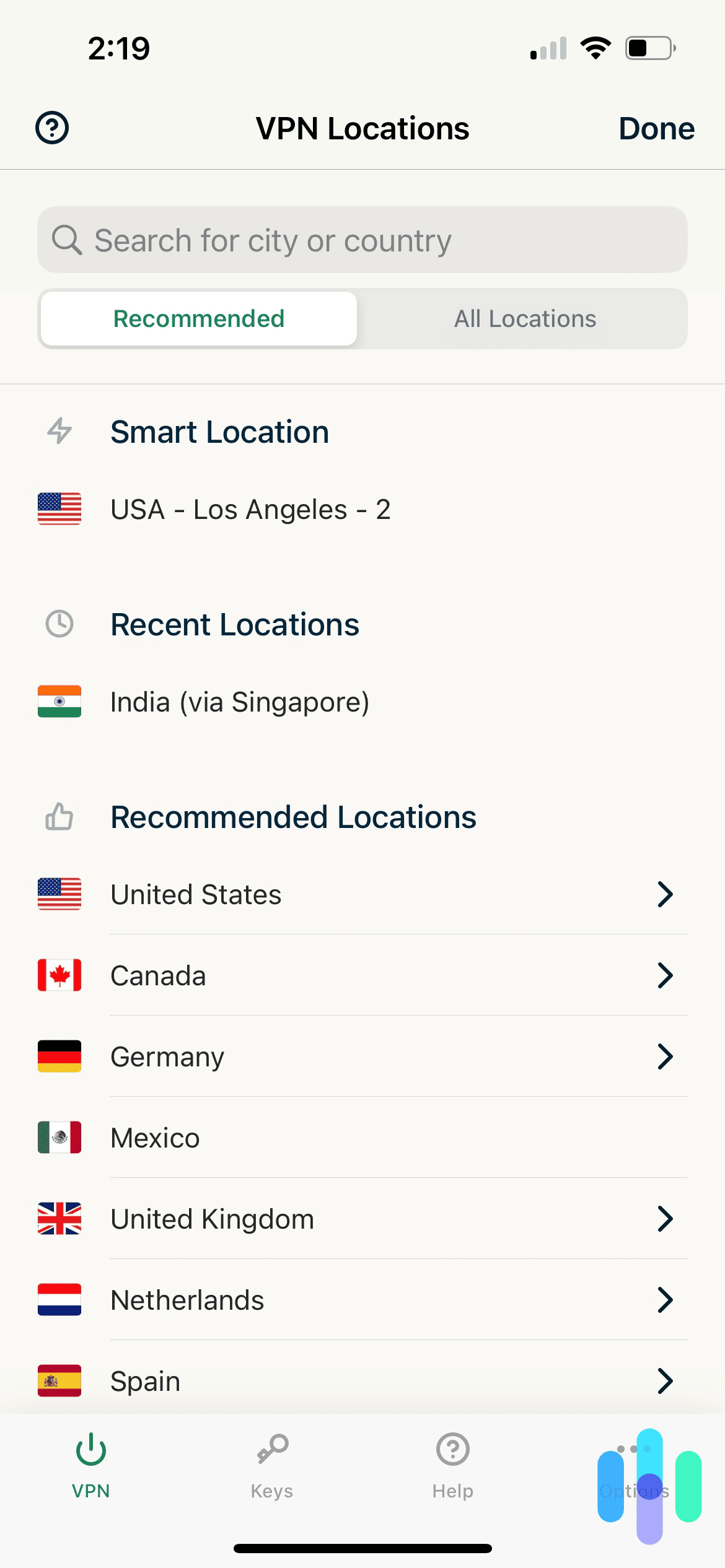Click the search magnifier icon
The height and width of the screenshot is (1568, 725).
[x=67, y=240]
